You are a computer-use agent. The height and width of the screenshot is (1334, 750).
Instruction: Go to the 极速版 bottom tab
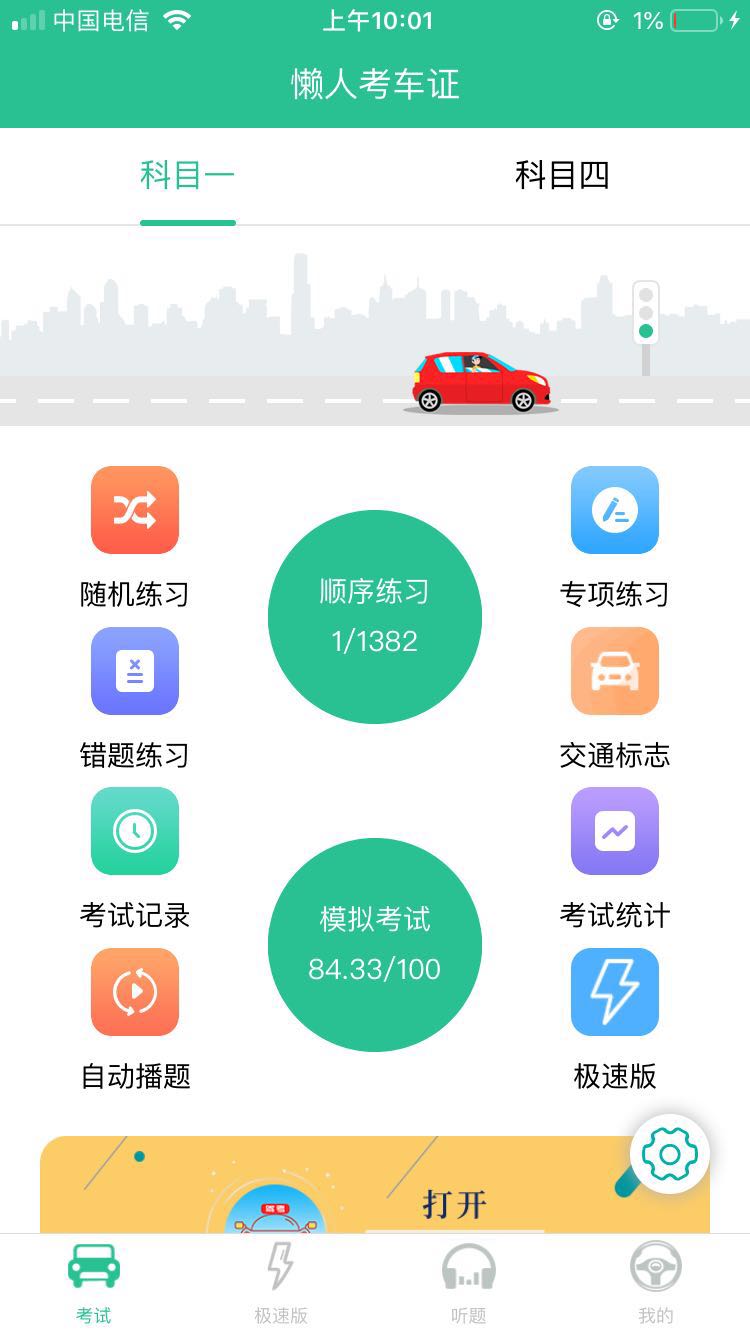(x=281, y=1282)
